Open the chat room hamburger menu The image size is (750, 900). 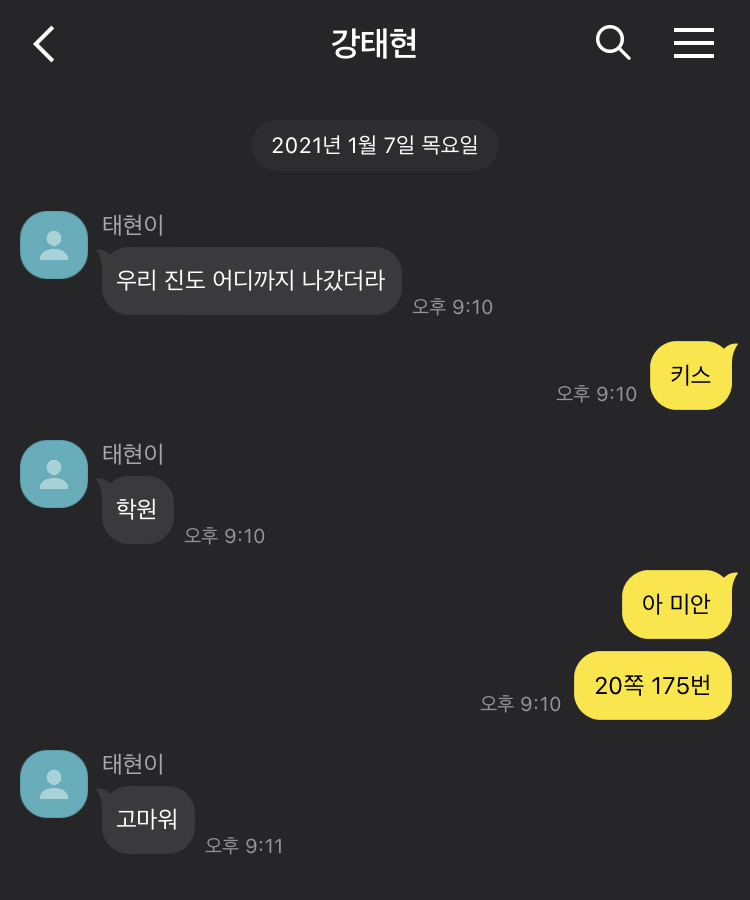(x=693, y=43)
